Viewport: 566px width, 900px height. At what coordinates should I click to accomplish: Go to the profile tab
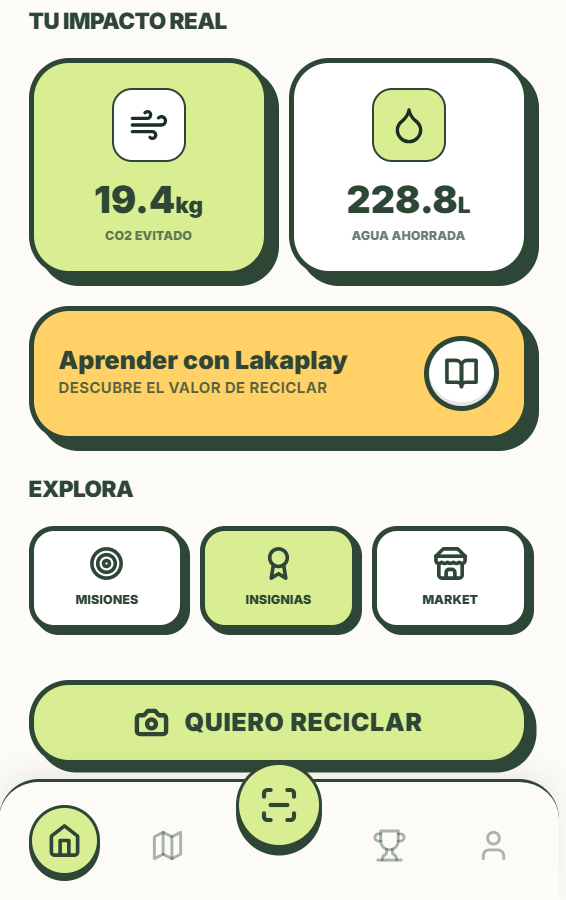(493, 845)
